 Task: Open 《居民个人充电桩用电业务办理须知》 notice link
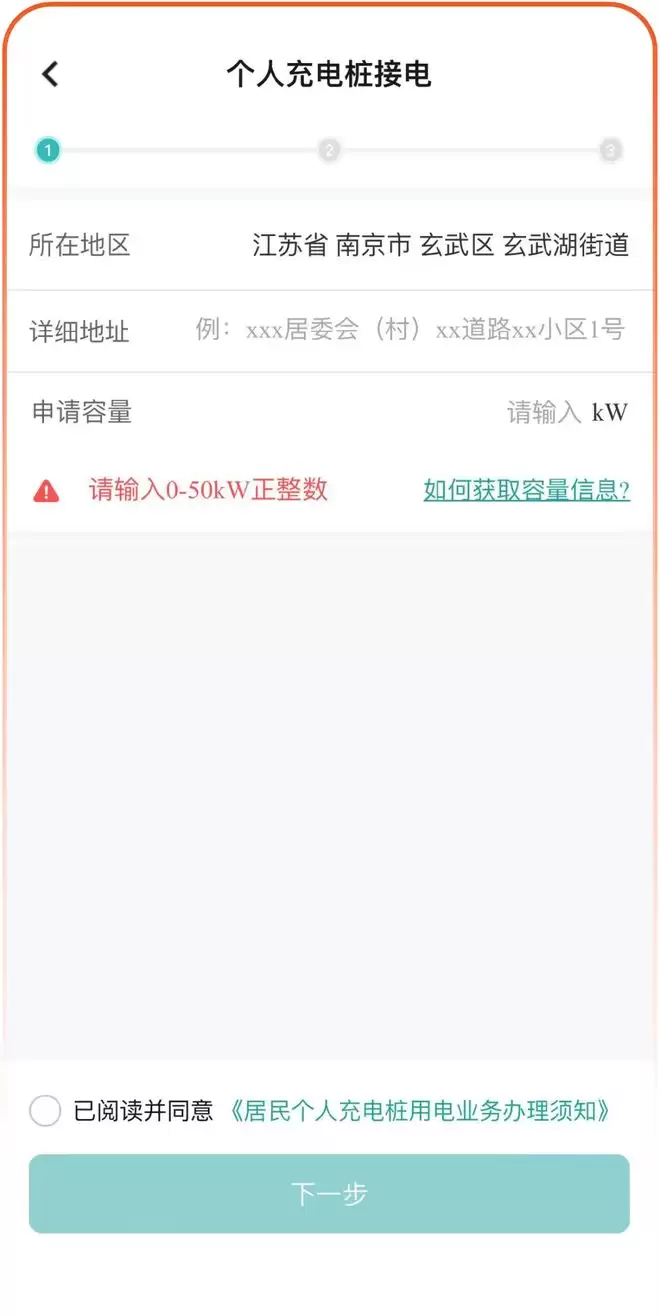(420, 1110)
